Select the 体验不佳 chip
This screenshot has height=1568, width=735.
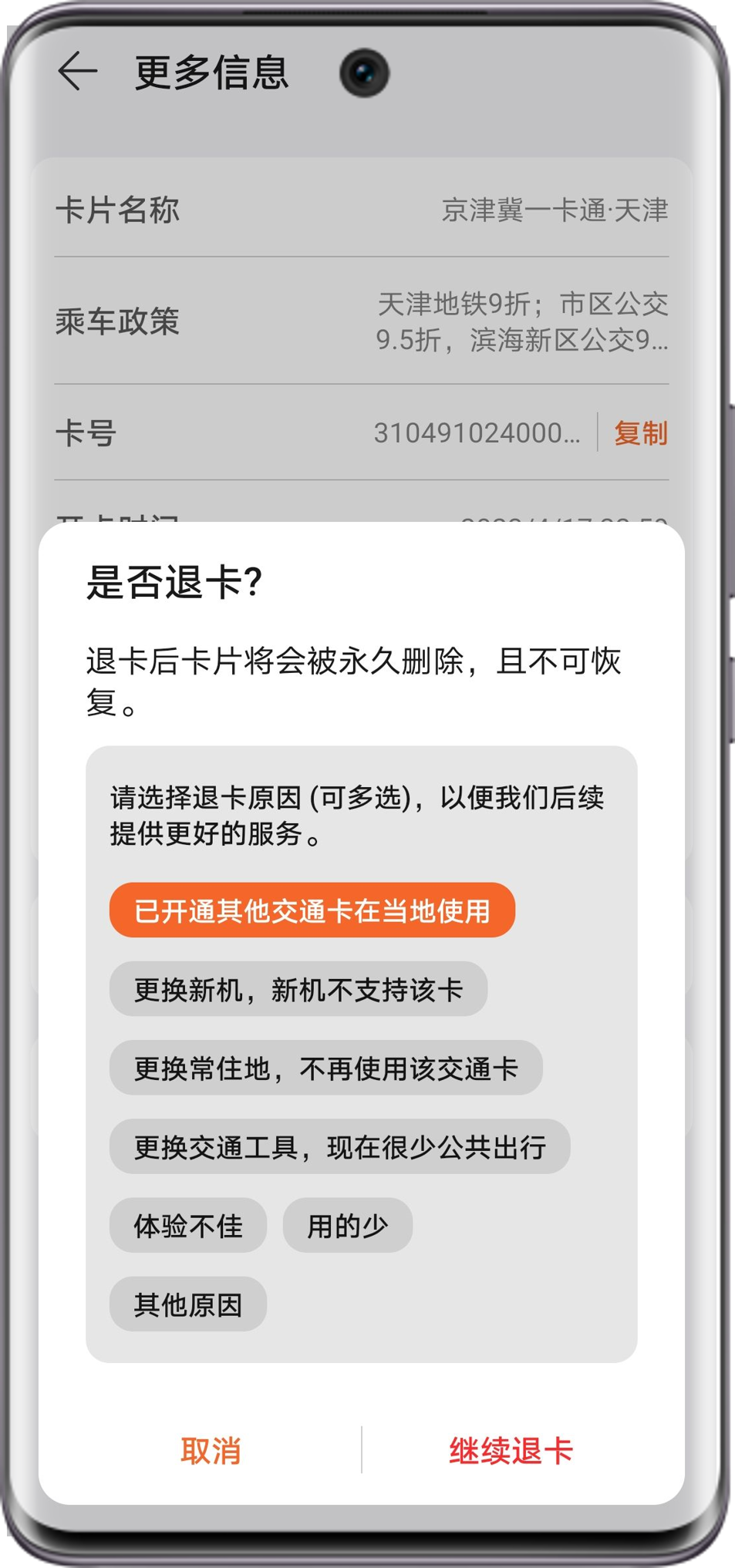pyautogui.click(x=187, y=1226)
